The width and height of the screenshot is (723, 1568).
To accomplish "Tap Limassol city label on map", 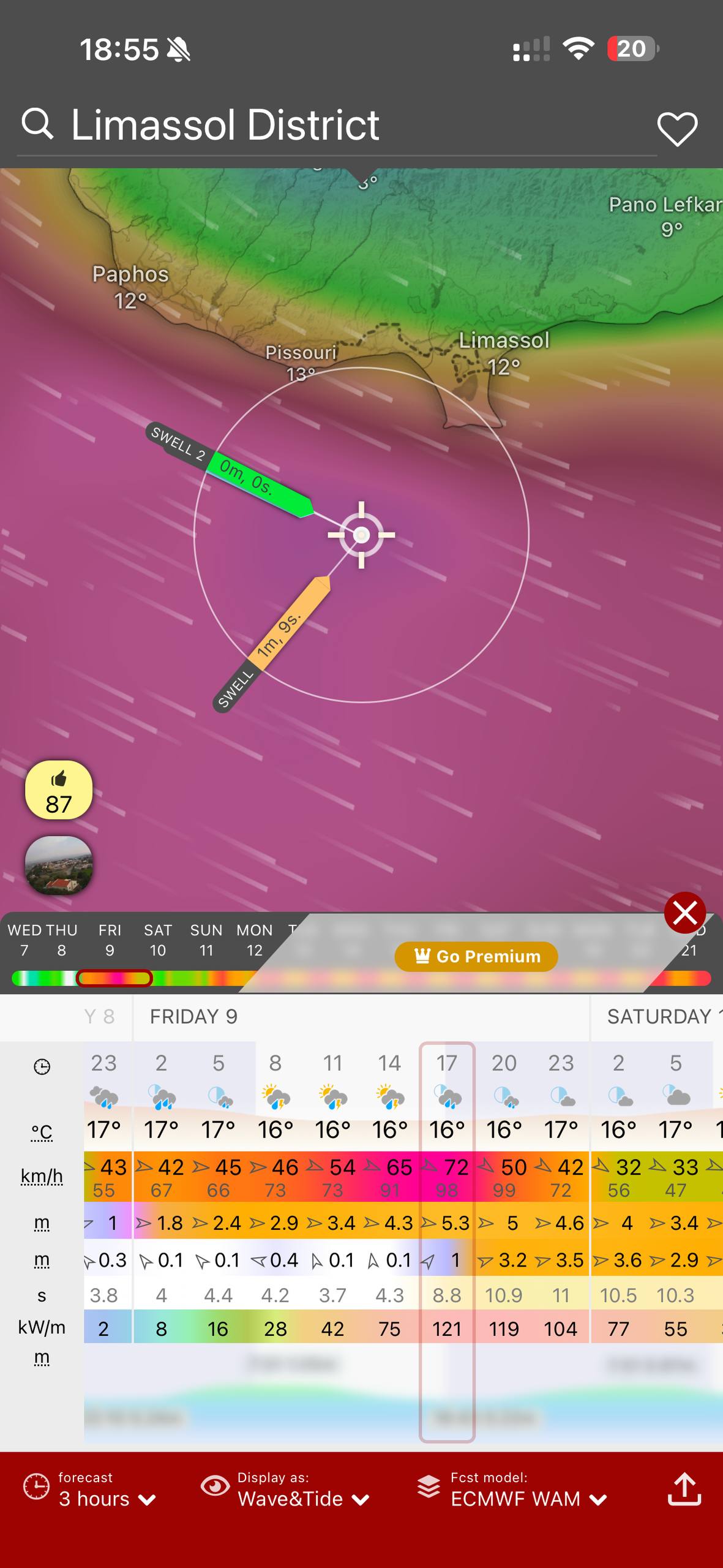I will [x=504, y=353].
